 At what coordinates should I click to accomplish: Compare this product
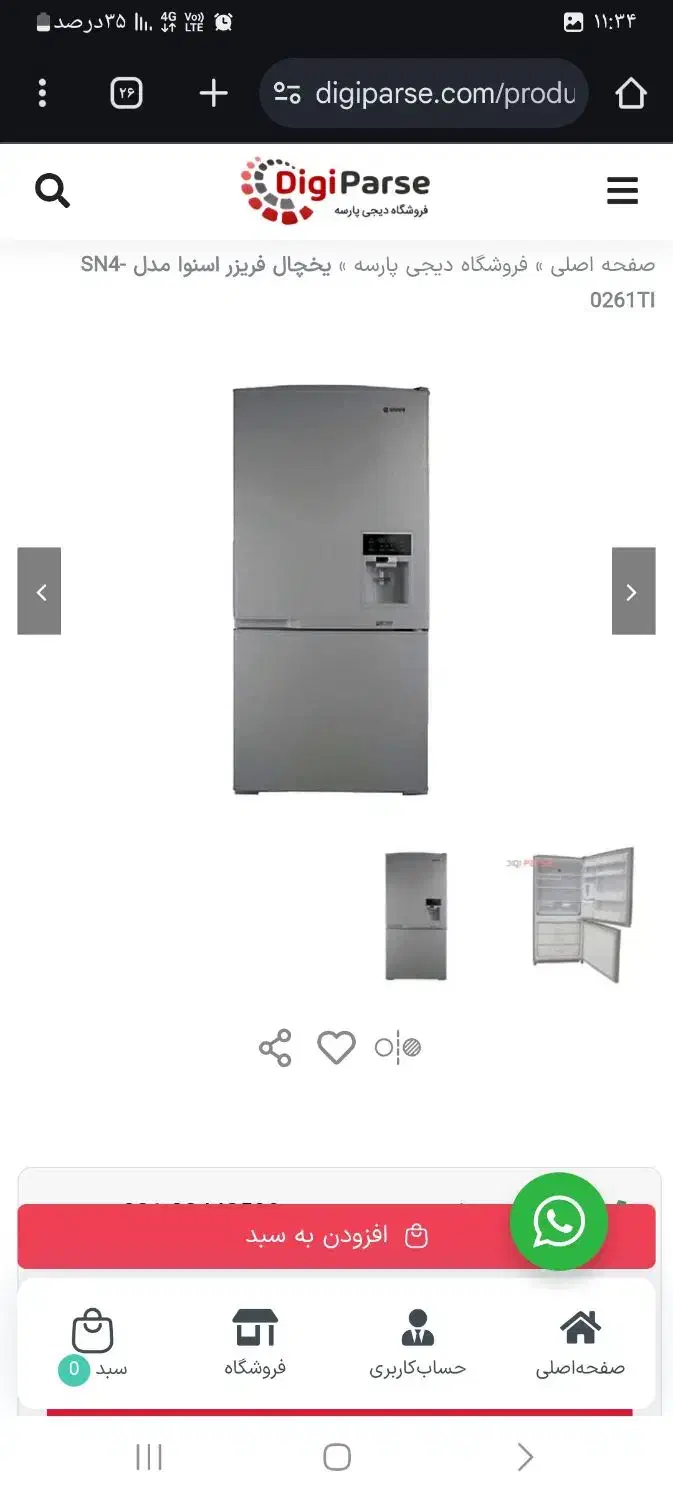[x=398, y=1048]
